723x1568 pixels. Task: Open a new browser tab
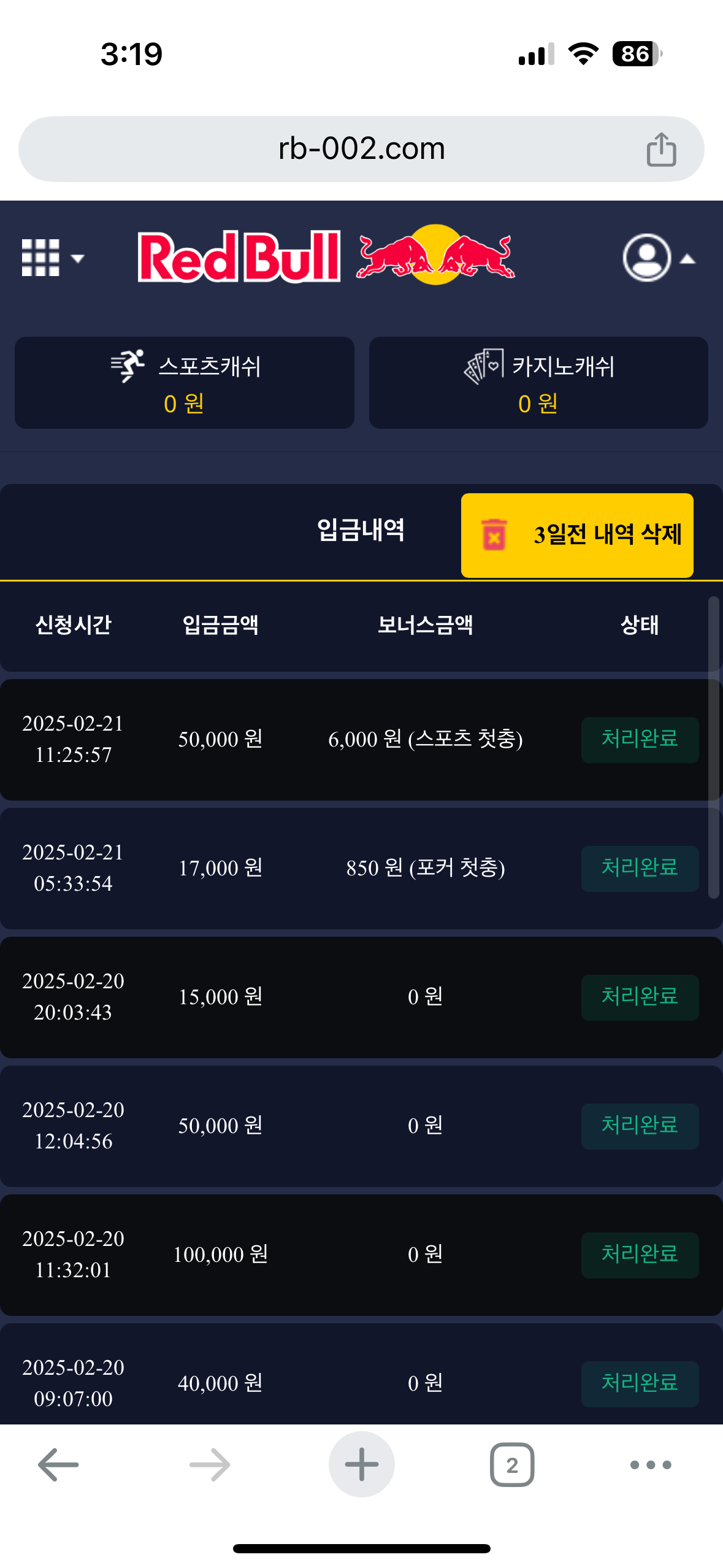pyautogui.click(x=361, y=1464)
